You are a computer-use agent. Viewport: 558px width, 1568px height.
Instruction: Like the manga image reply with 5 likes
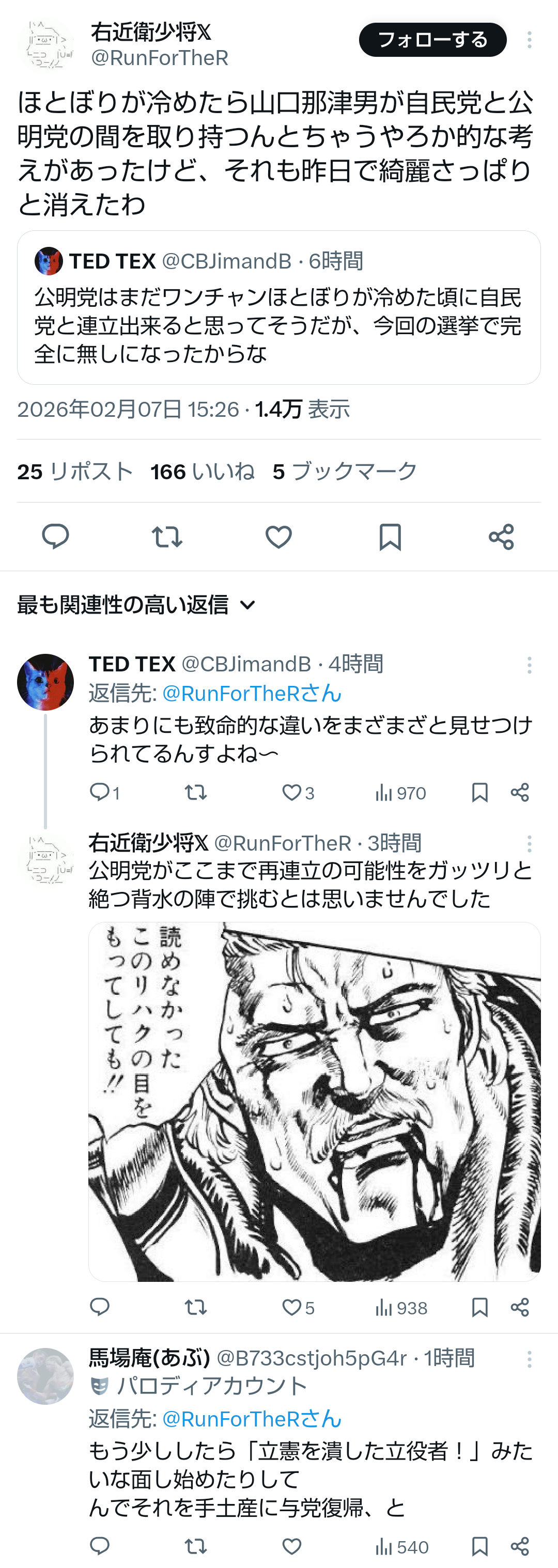pos(292,1308)
